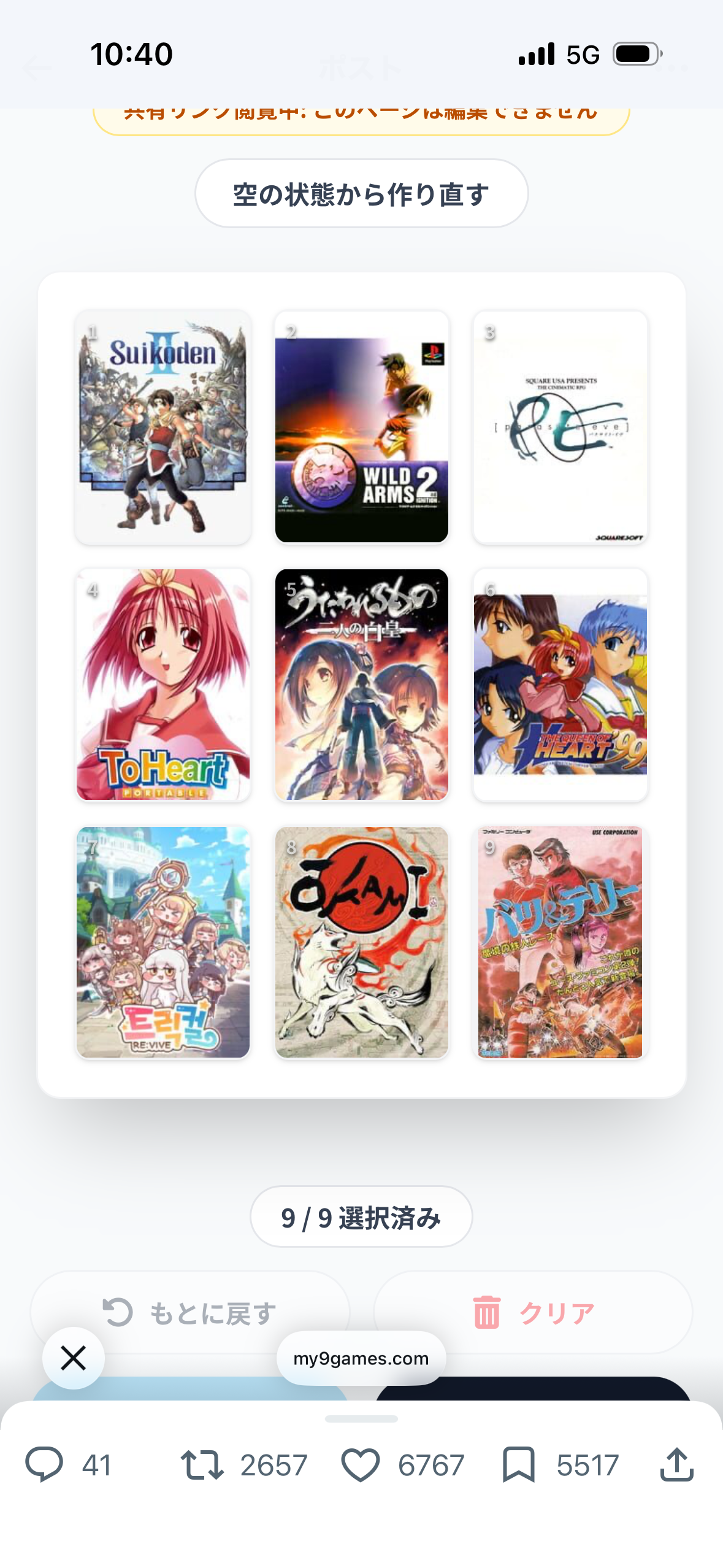
Task: Open the Trickcal Re:Vive game tile
Action: tap(163, 942)
